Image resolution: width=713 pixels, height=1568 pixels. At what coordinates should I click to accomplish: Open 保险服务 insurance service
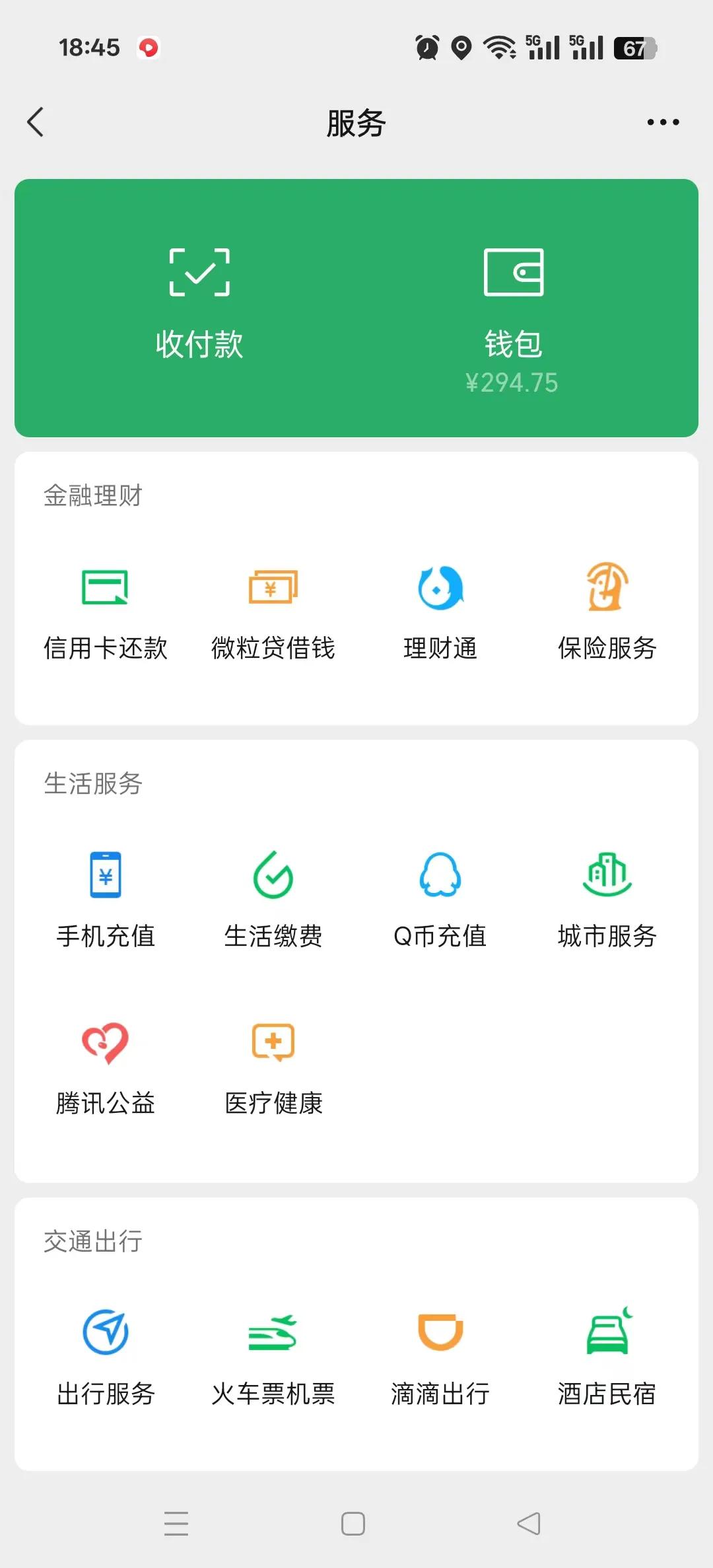[607, 614]
